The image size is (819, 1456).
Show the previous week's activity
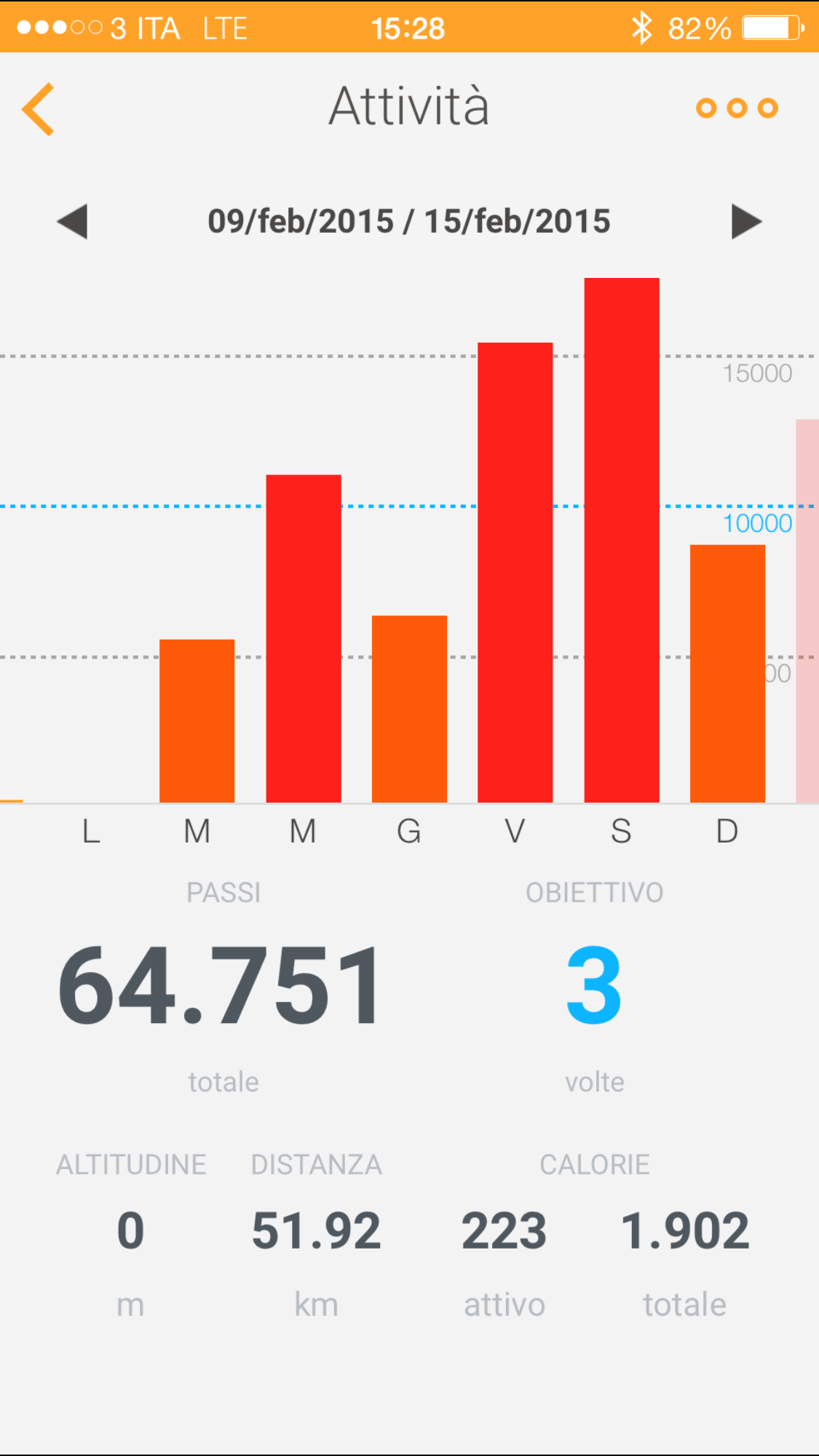72,221
